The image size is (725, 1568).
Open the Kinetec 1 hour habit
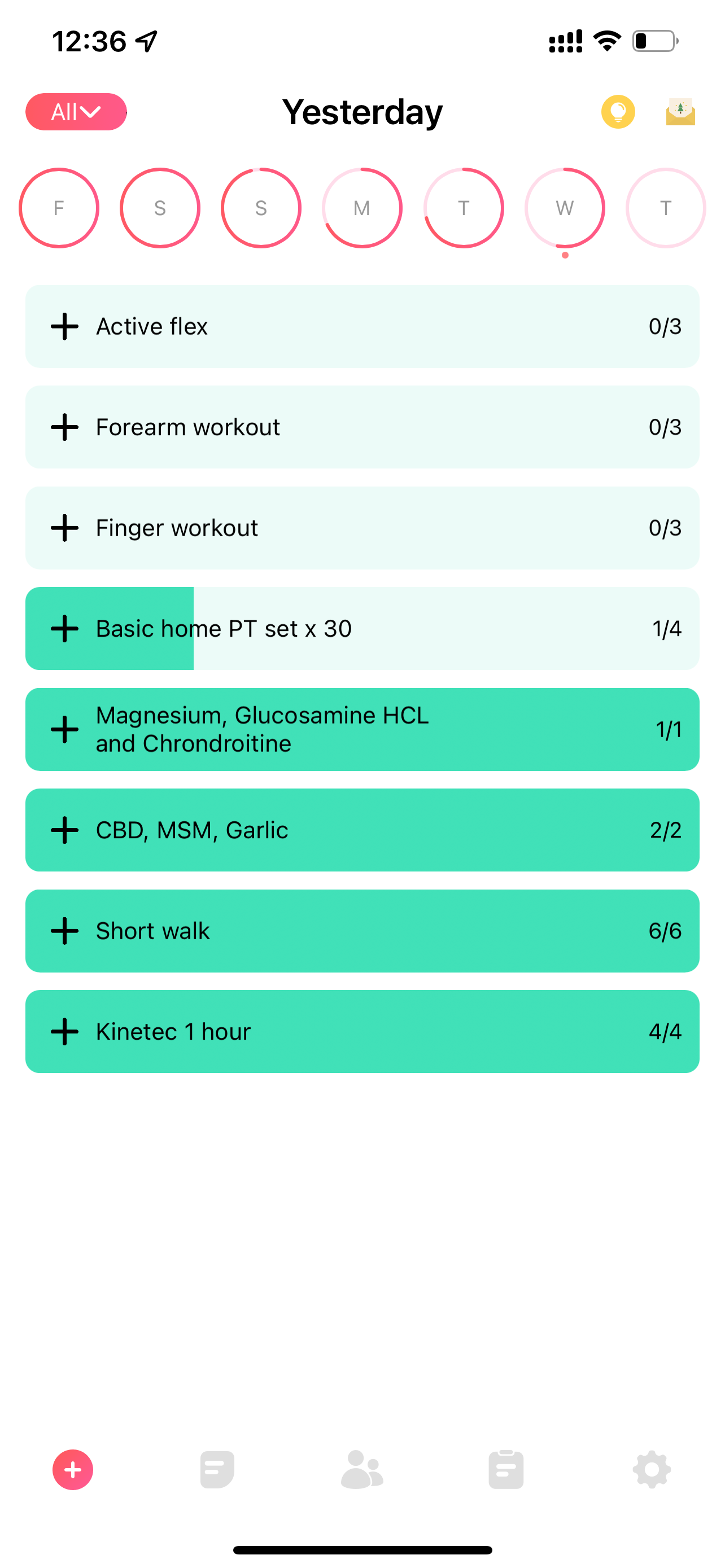(362, 1032)
